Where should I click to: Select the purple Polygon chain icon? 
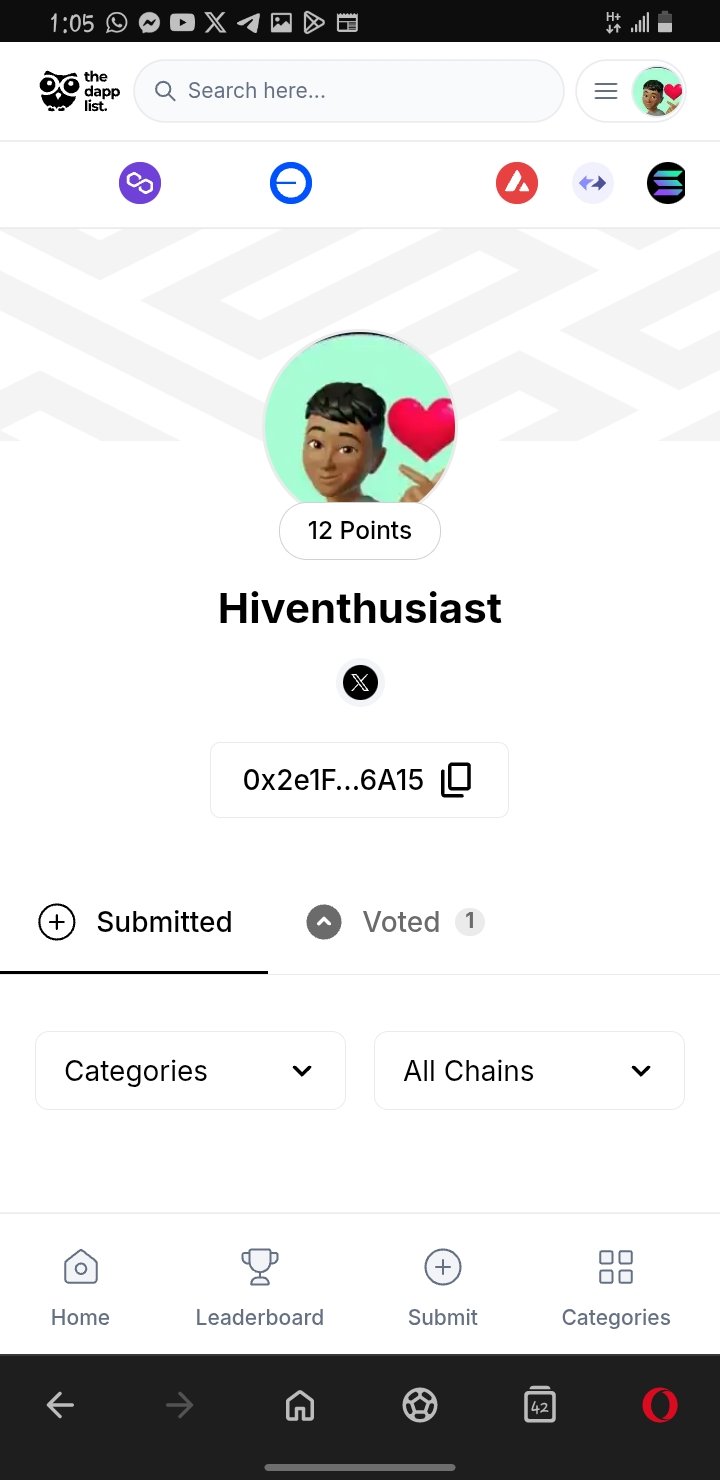pos(140,184)
